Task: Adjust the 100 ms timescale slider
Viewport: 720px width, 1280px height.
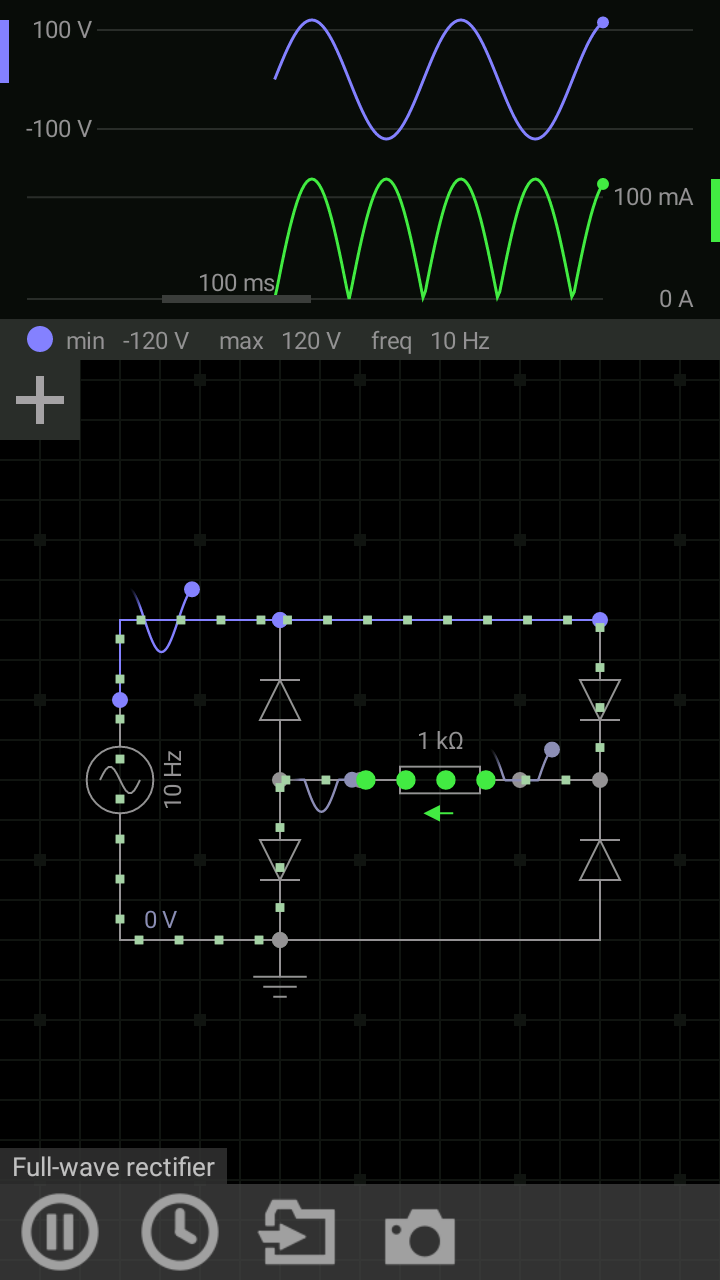Action: tap(236, 298)
